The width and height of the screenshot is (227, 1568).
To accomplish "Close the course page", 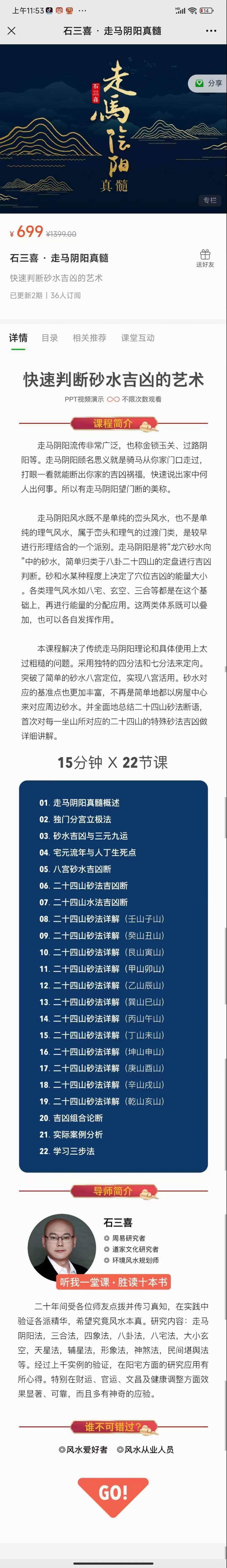I will click(x=12, y=30).
